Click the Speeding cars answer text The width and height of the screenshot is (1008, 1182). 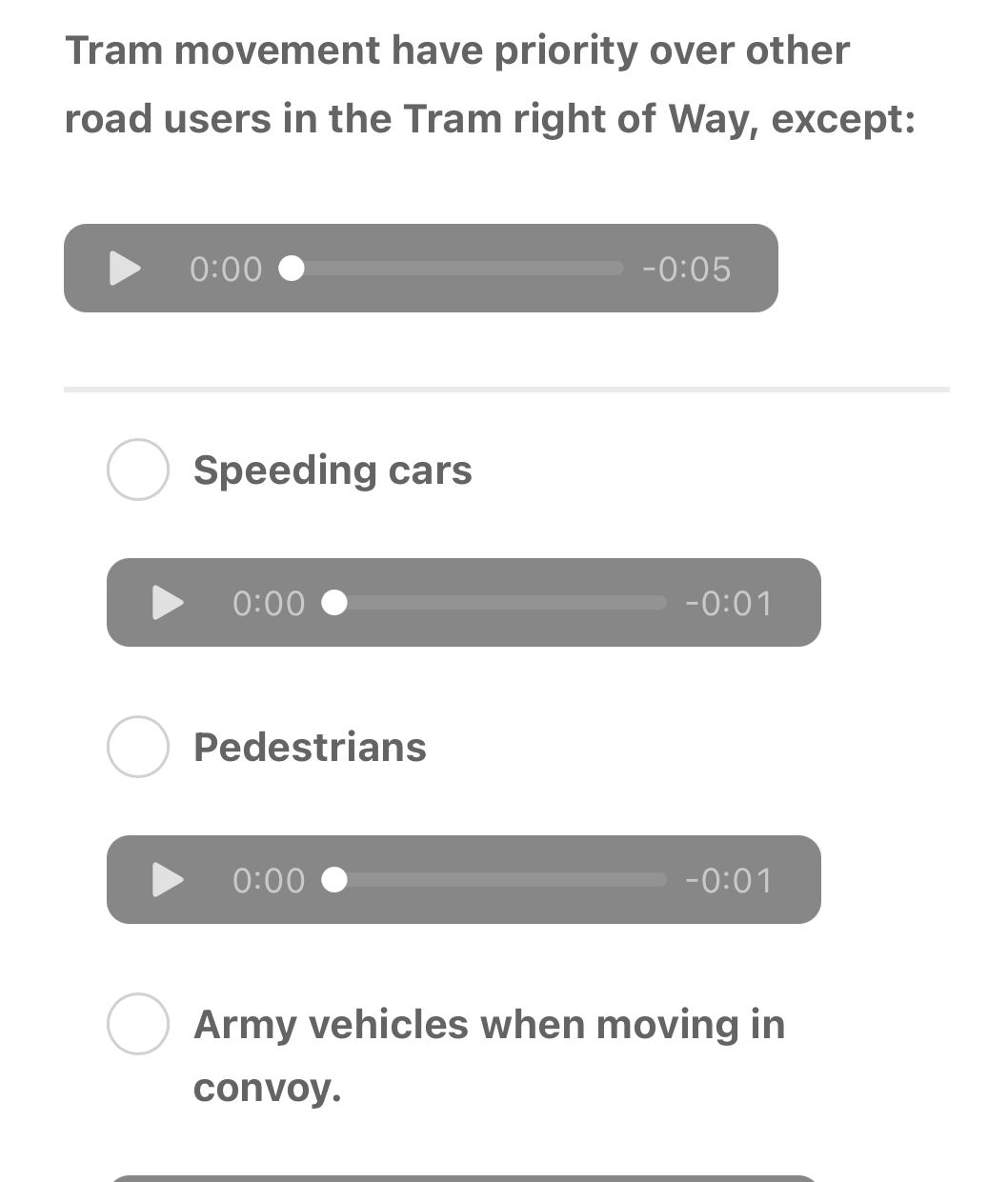click(x=332, y=470)
